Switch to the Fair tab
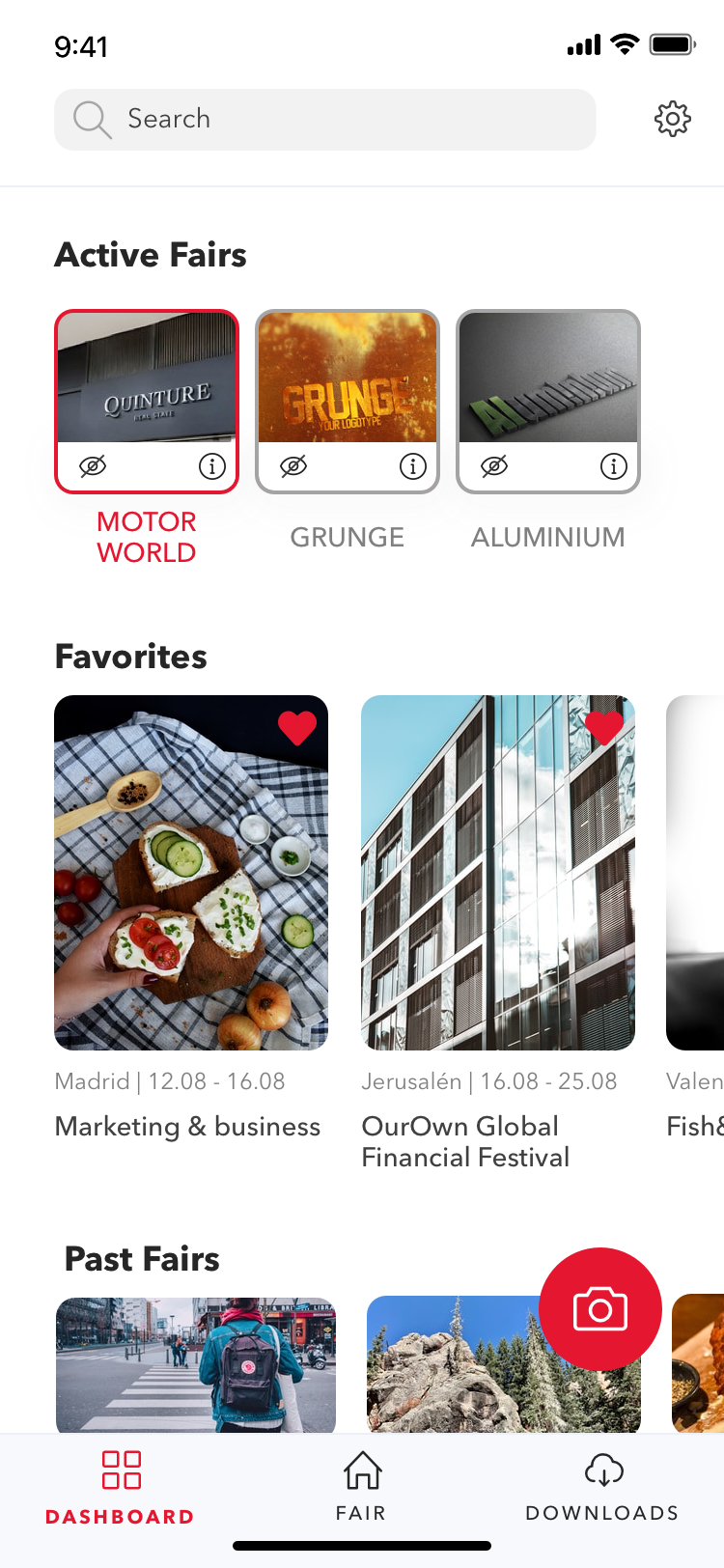This screenshot has height=1568, width=724. pos(362,1487)
